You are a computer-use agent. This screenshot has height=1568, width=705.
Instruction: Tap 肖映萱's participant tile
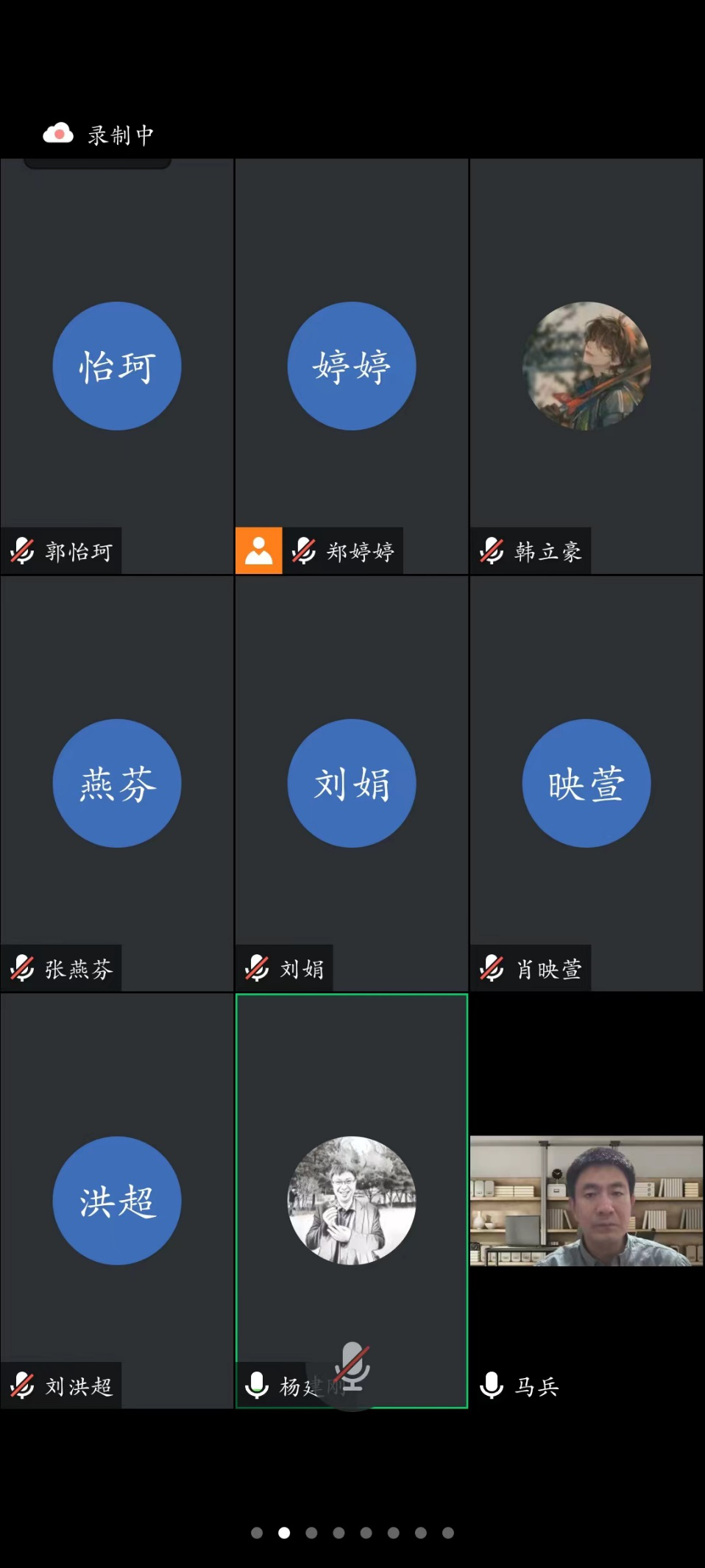point(587,784)
